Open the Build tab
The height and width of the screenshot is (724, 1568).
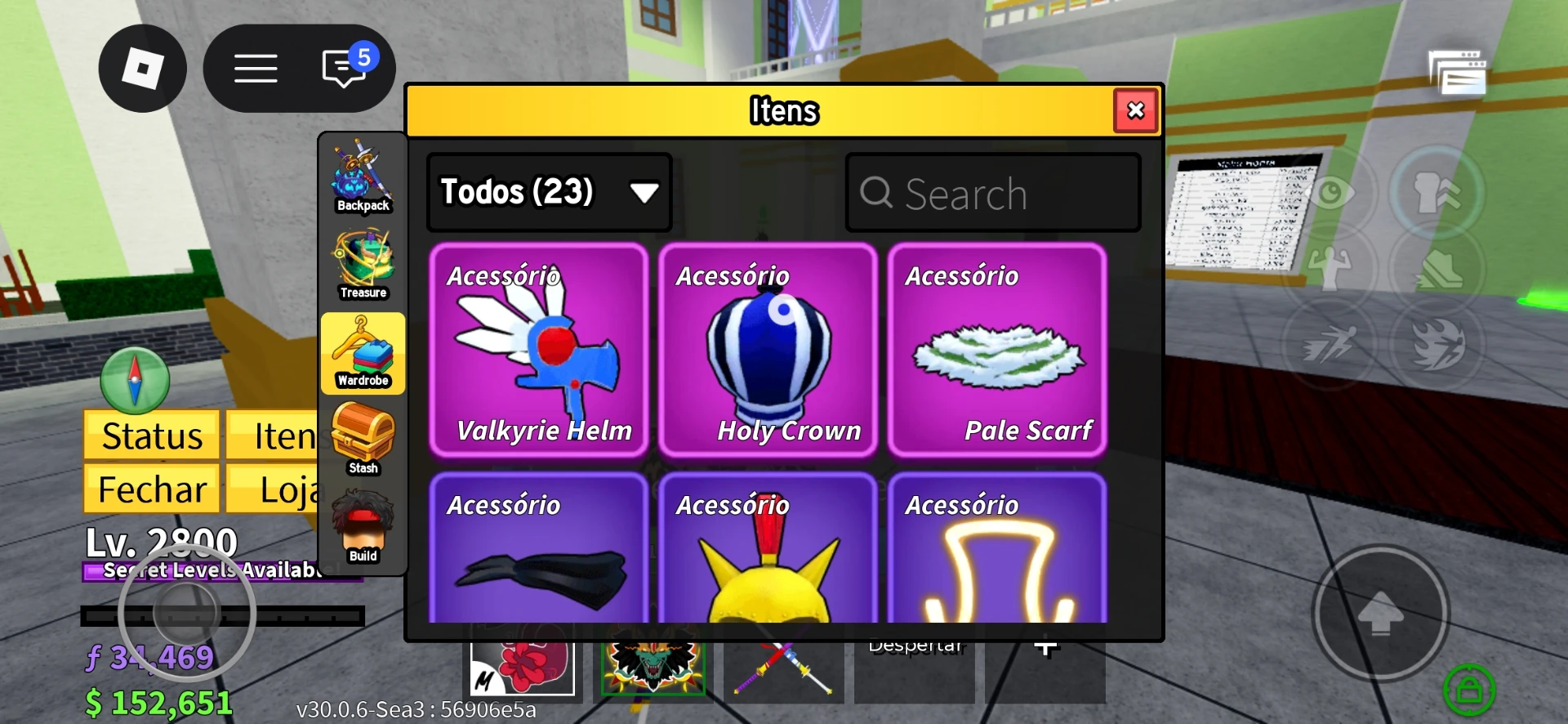(363, 528)
